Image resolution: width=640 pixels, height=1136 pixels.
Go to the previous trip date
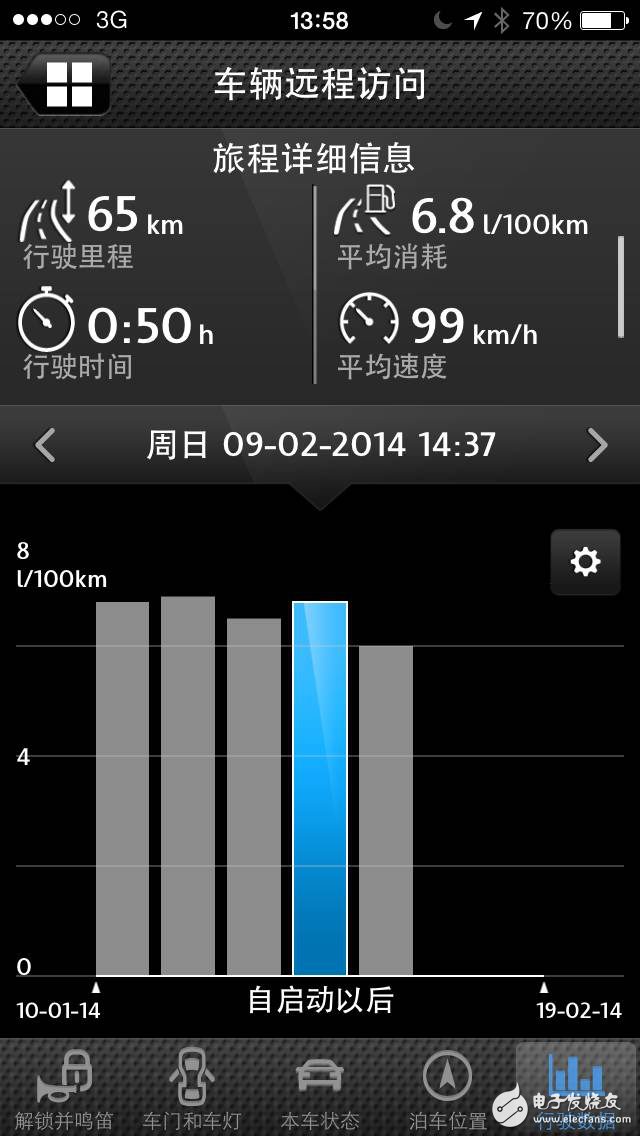45,445
